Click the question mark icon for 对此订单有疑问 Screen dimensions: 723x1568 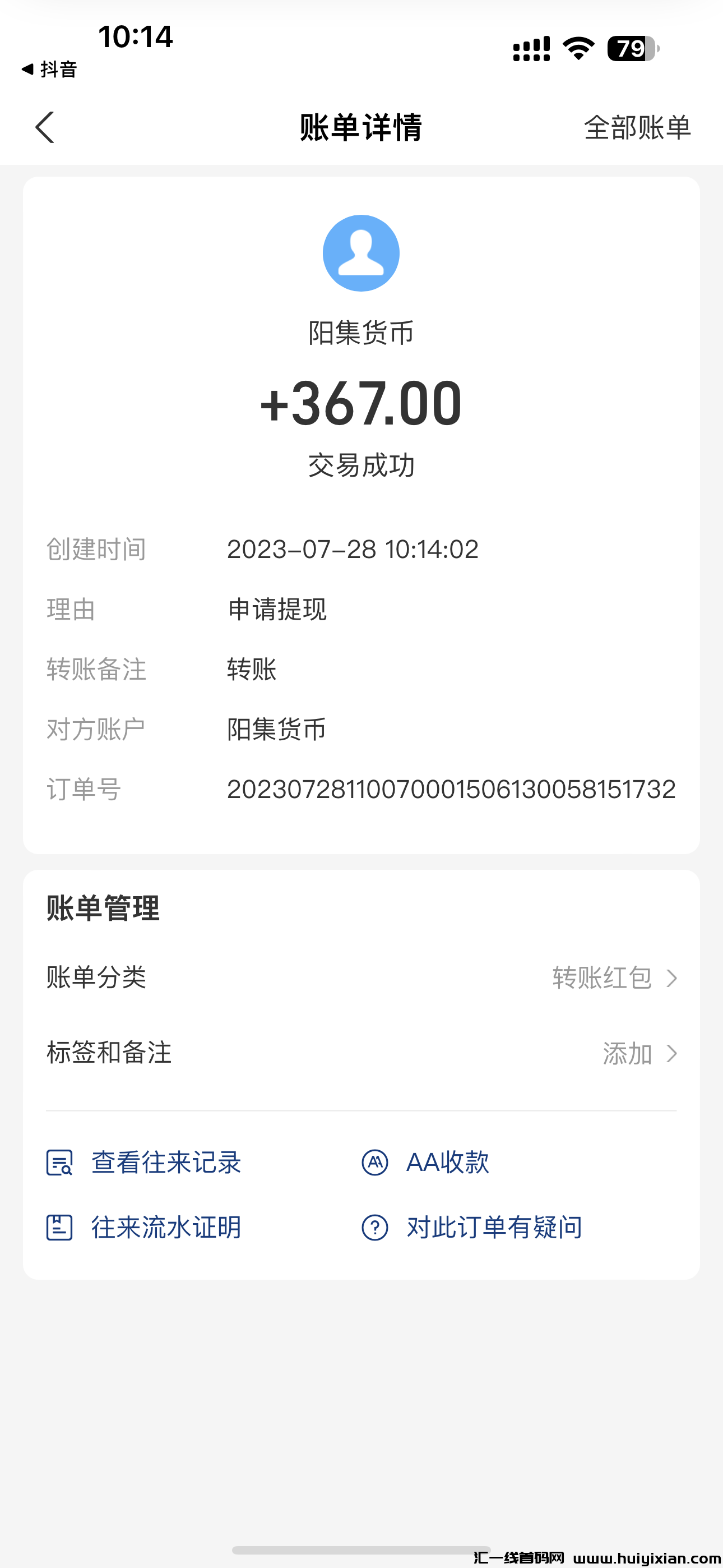374,1228
